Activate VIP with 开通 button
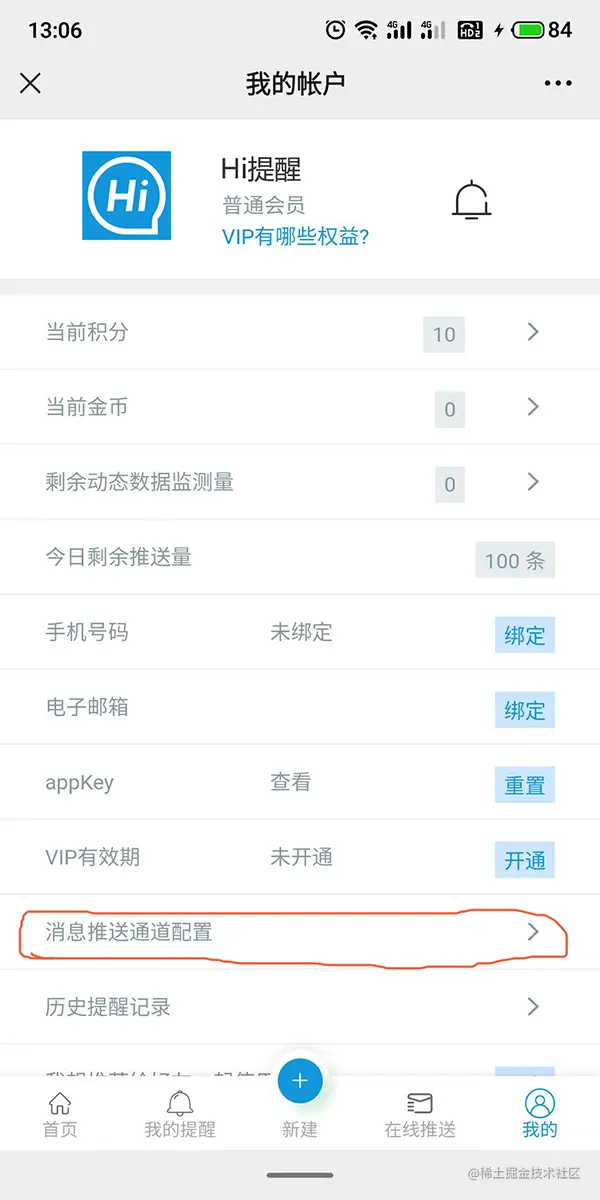The width and height of the screenshot is (600, 1200). 524,860
